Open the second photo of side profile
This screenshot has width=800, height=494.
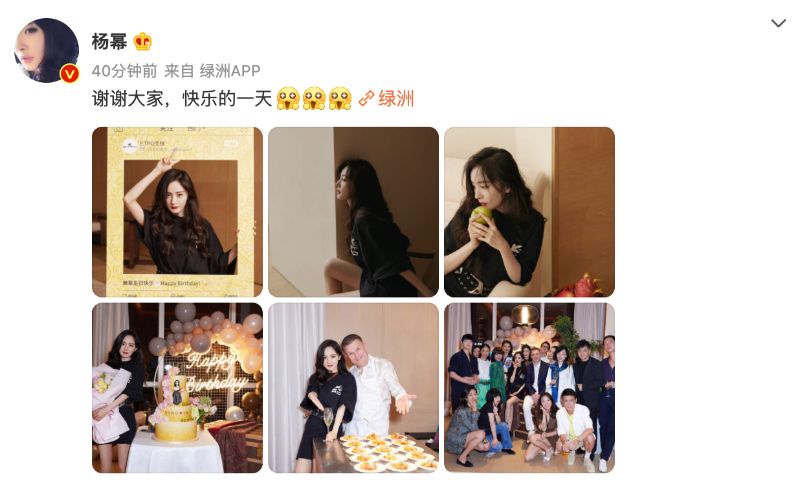point(353,212)
